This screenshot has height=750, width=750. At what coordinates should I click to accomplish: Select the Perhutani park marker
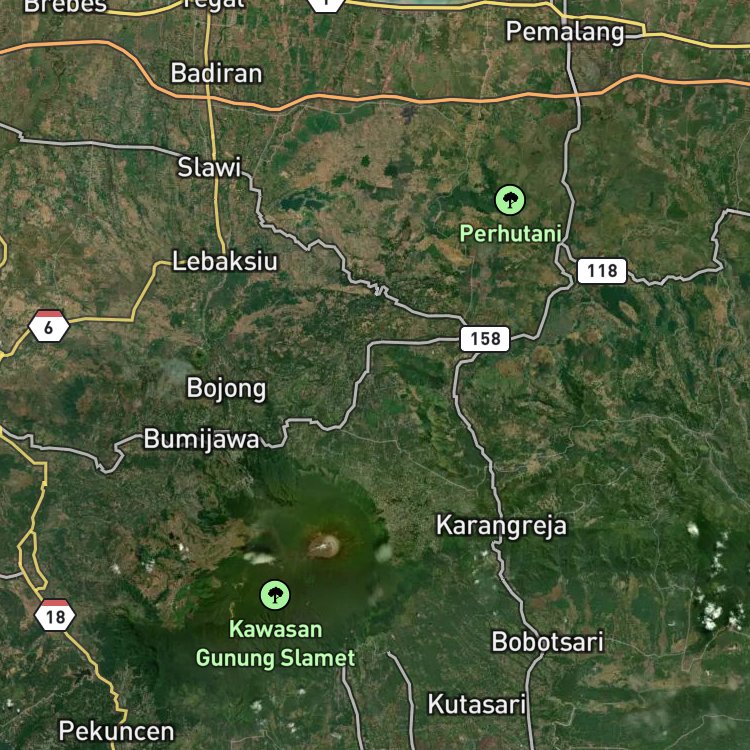[510, 200]
